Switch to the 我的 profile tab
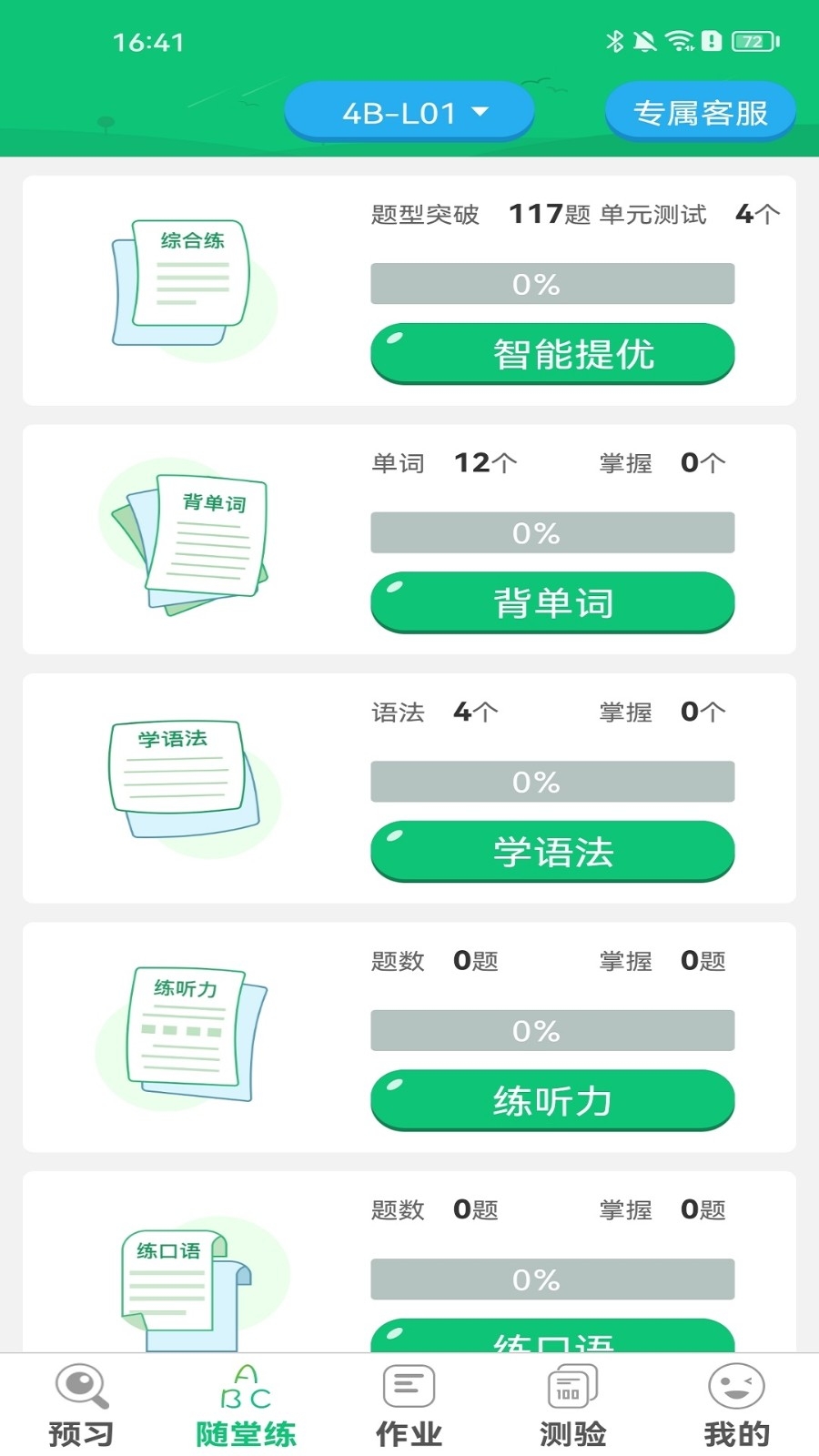The height and width of the screenshot is (1456, 819). [737, 1406]
